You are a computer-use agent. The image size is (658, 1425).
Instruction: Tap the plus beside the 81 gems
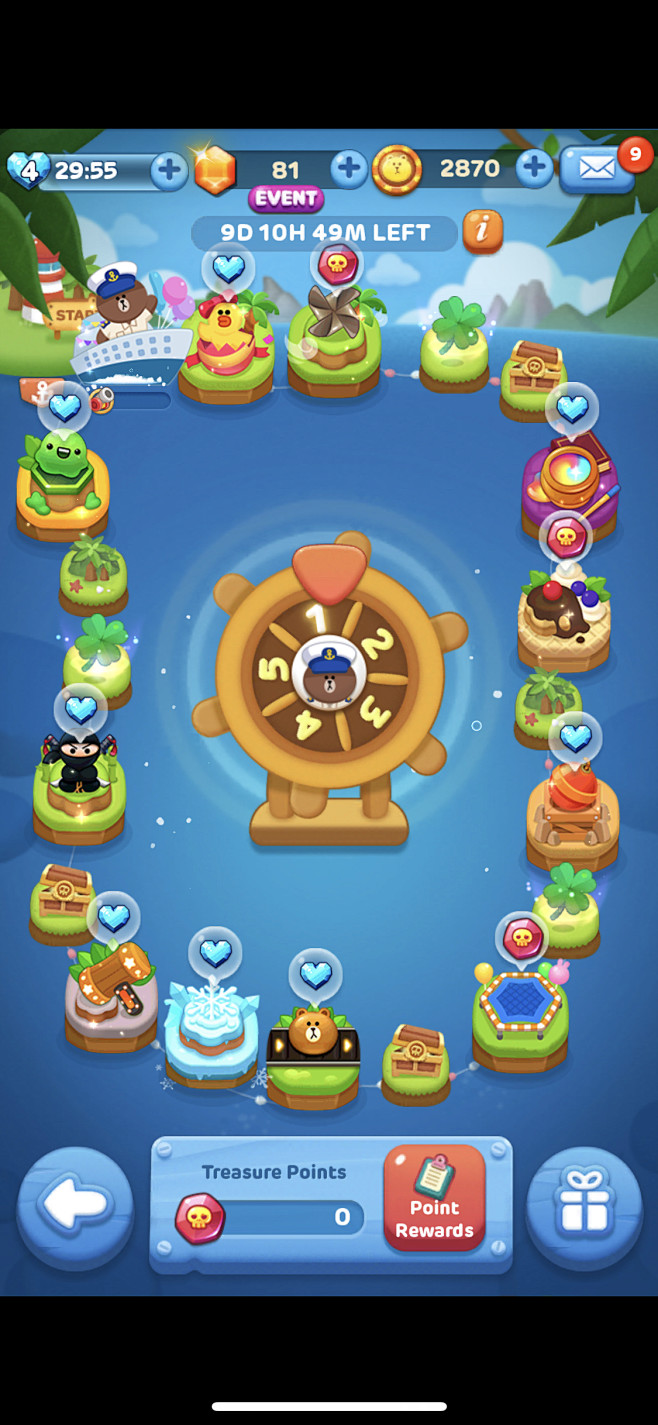click(349, 169)
